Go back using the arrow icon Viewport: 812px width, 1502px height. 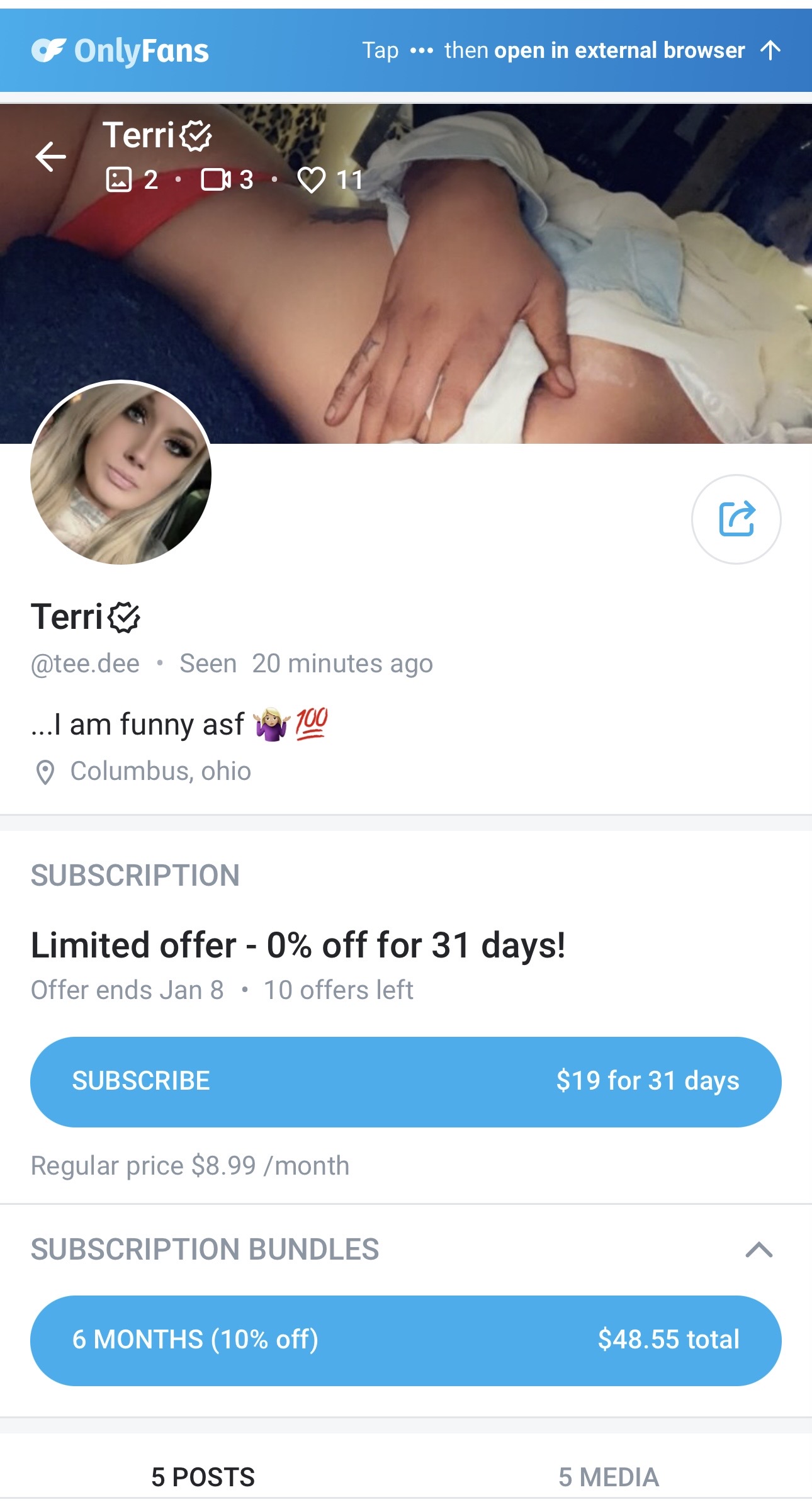[x=51, y=157]
